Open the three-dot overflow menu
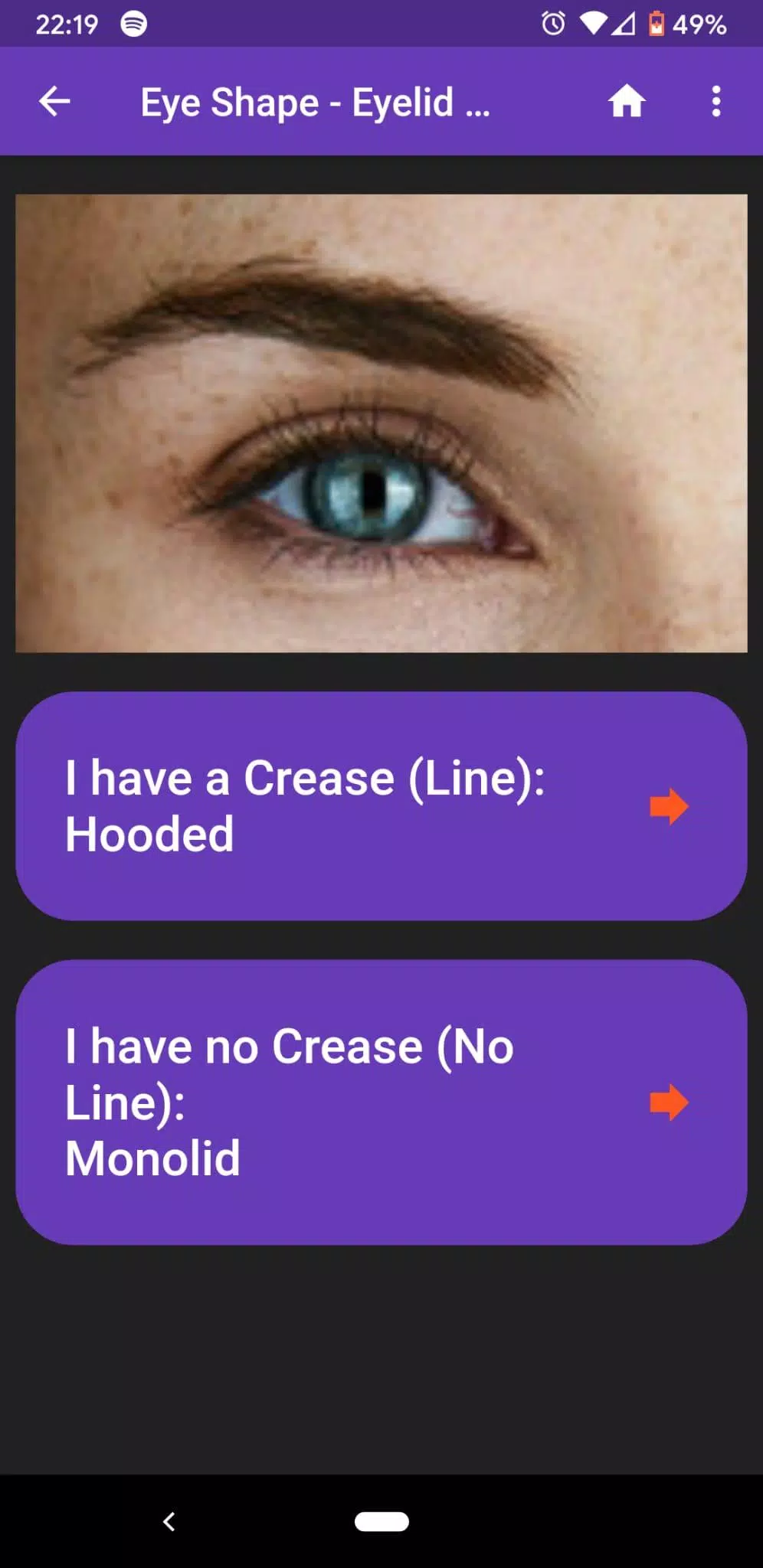This screenshot has height=1568, width=763. pos(716,101)
